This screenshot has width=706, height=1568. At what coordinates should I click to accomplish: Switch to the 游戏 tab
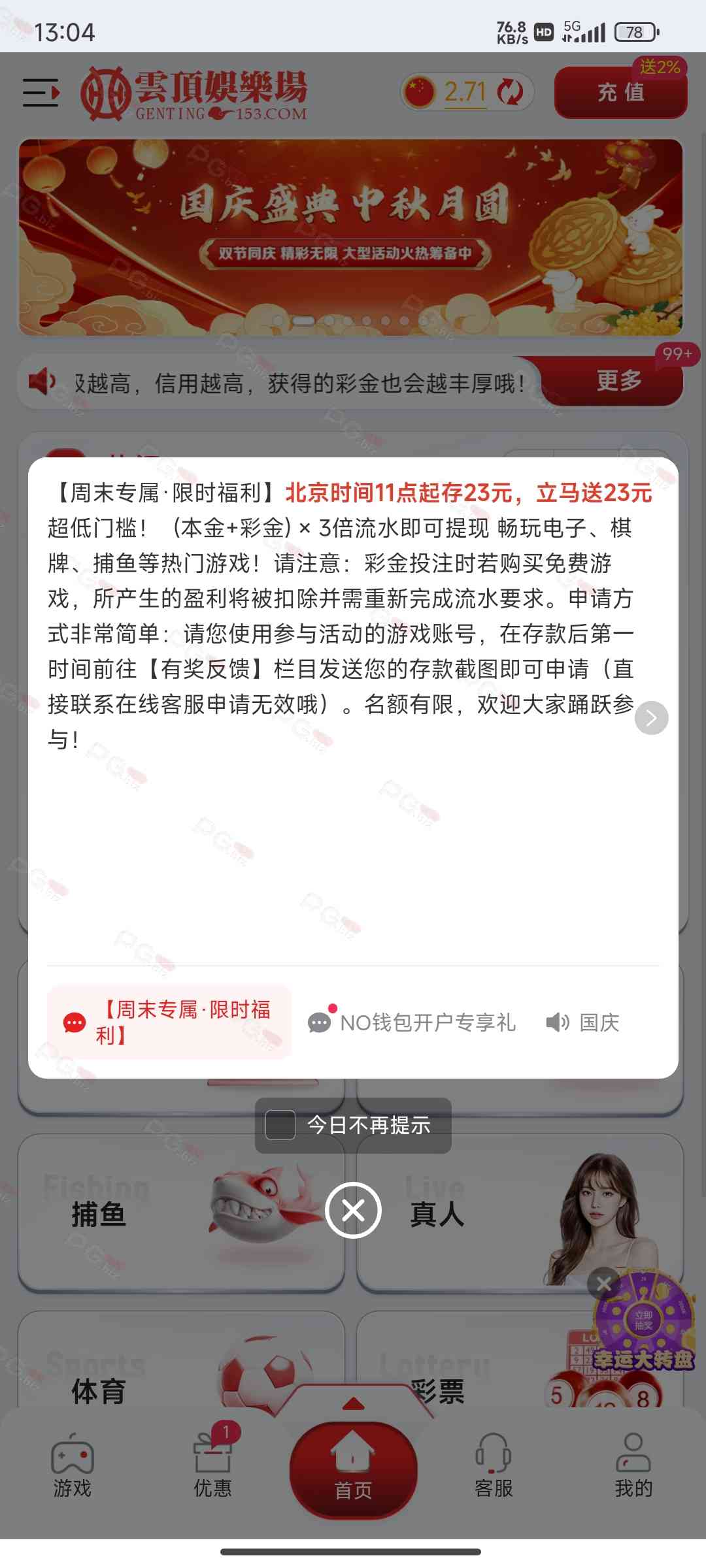73,1466
